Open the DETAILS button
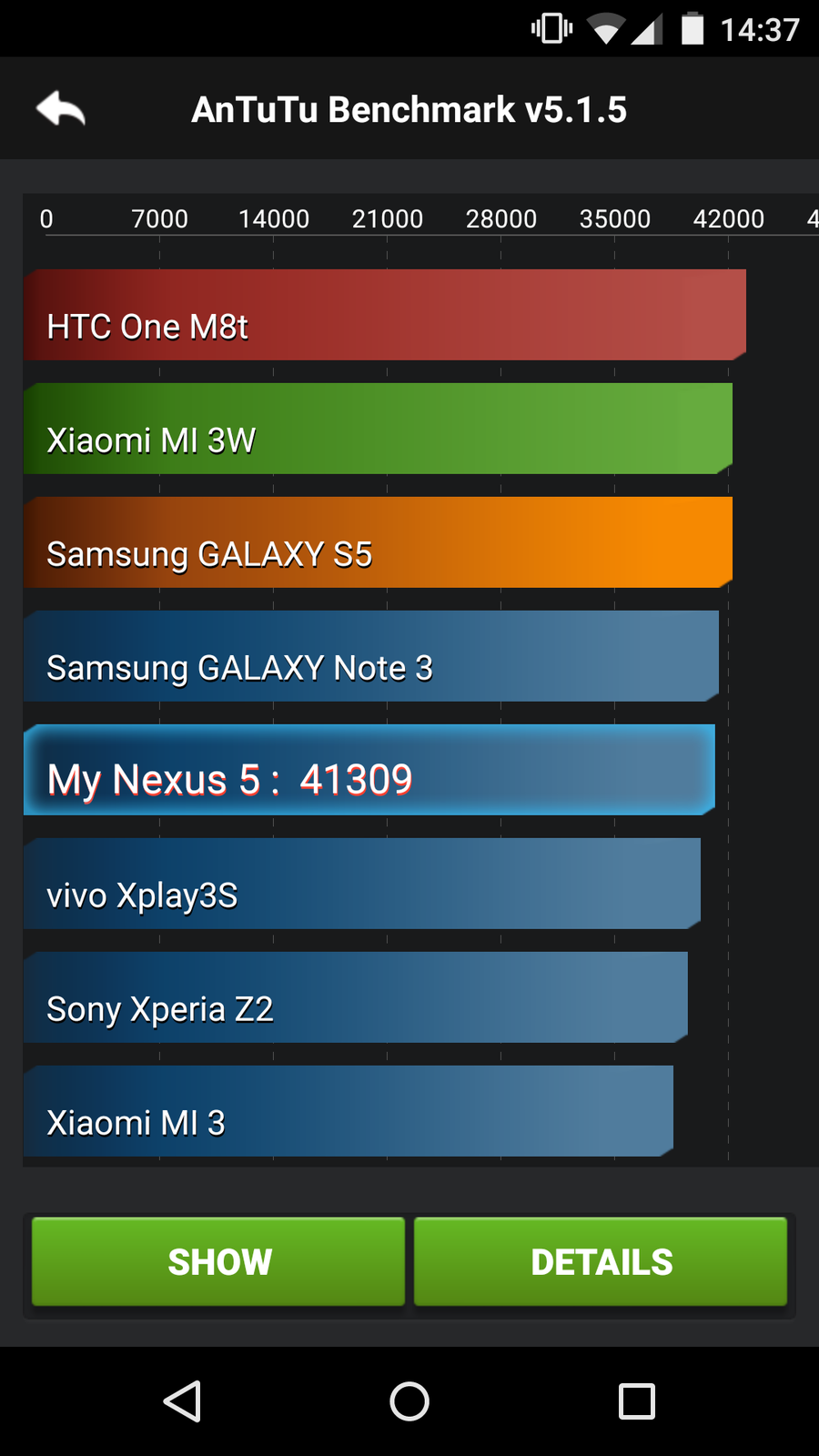 [601, 1261]
